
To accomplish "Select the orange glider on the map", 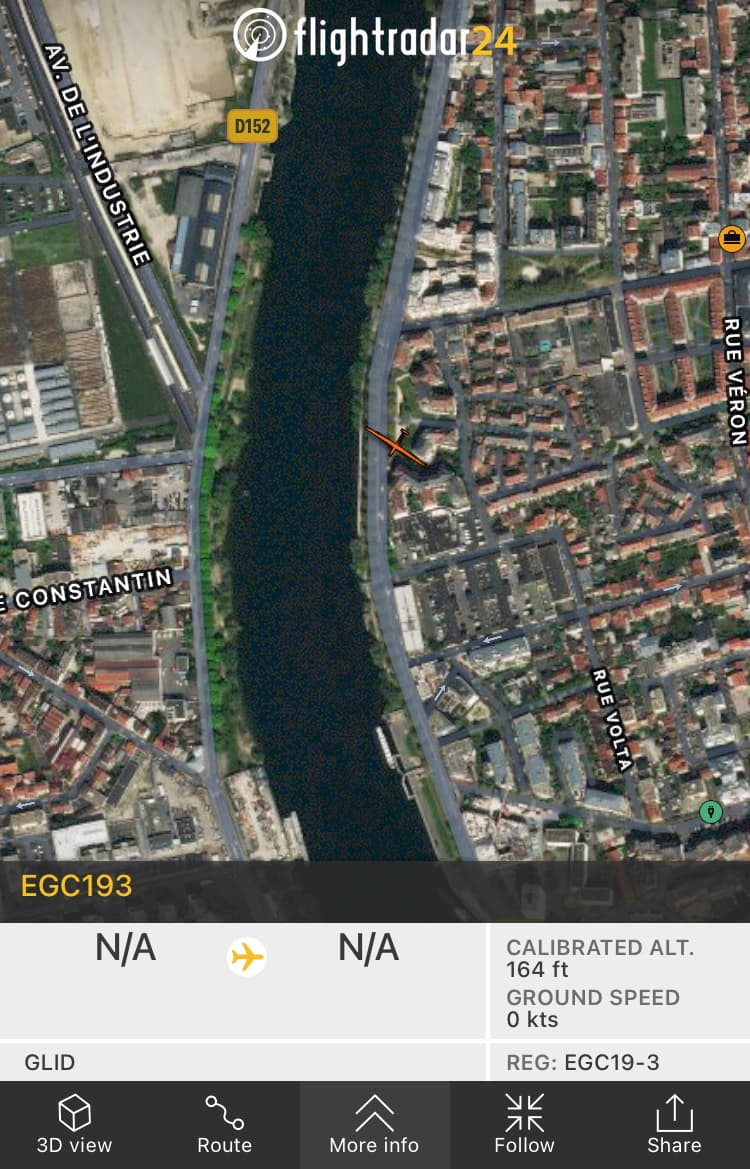I will click(398, 446).
